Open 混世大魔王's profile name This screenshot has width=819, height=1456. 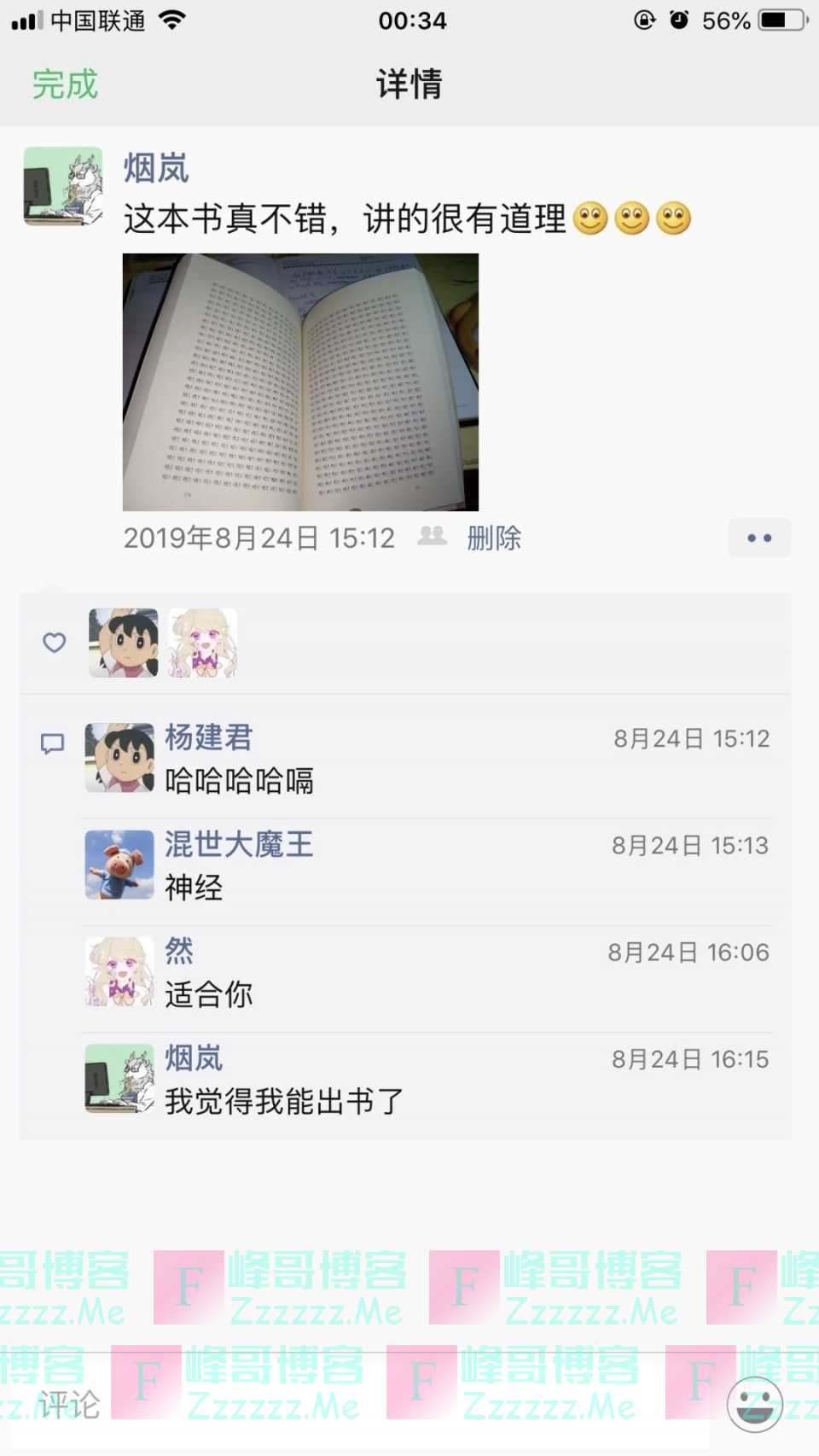click(239, 844)
